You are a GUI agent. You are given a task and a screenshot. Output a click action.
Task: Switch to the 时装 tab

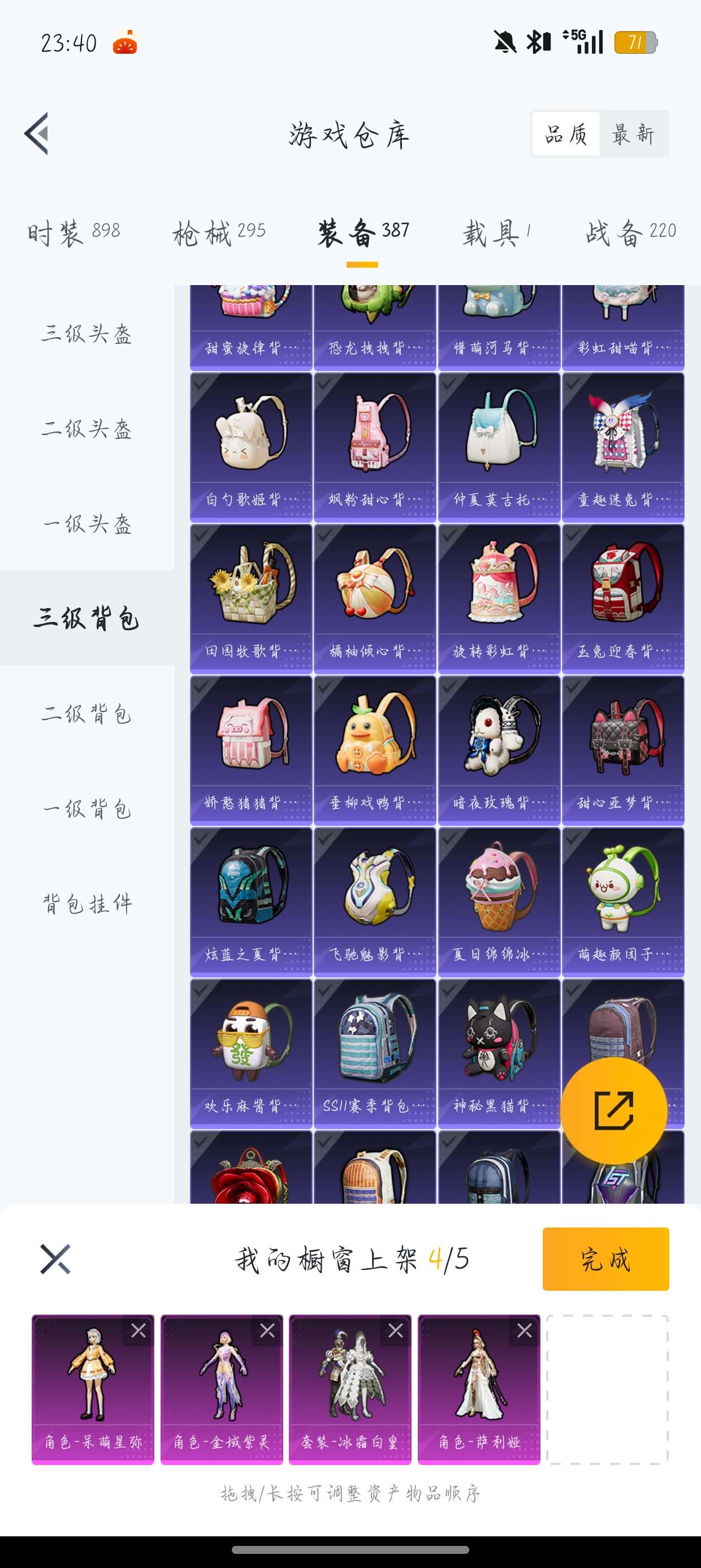[73, 233]
